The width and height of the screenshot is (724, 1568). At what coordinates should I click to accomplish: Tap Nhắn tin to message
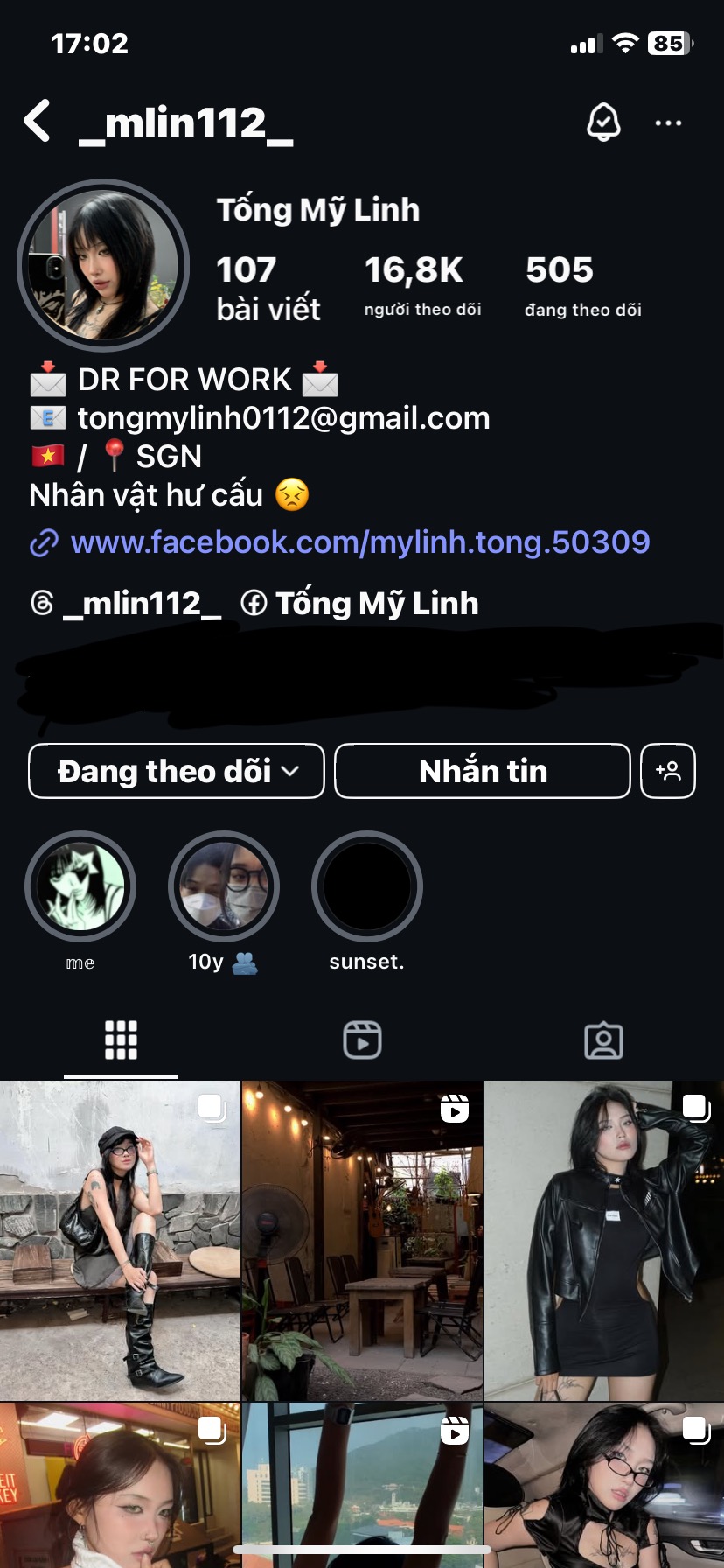point(483,771)
